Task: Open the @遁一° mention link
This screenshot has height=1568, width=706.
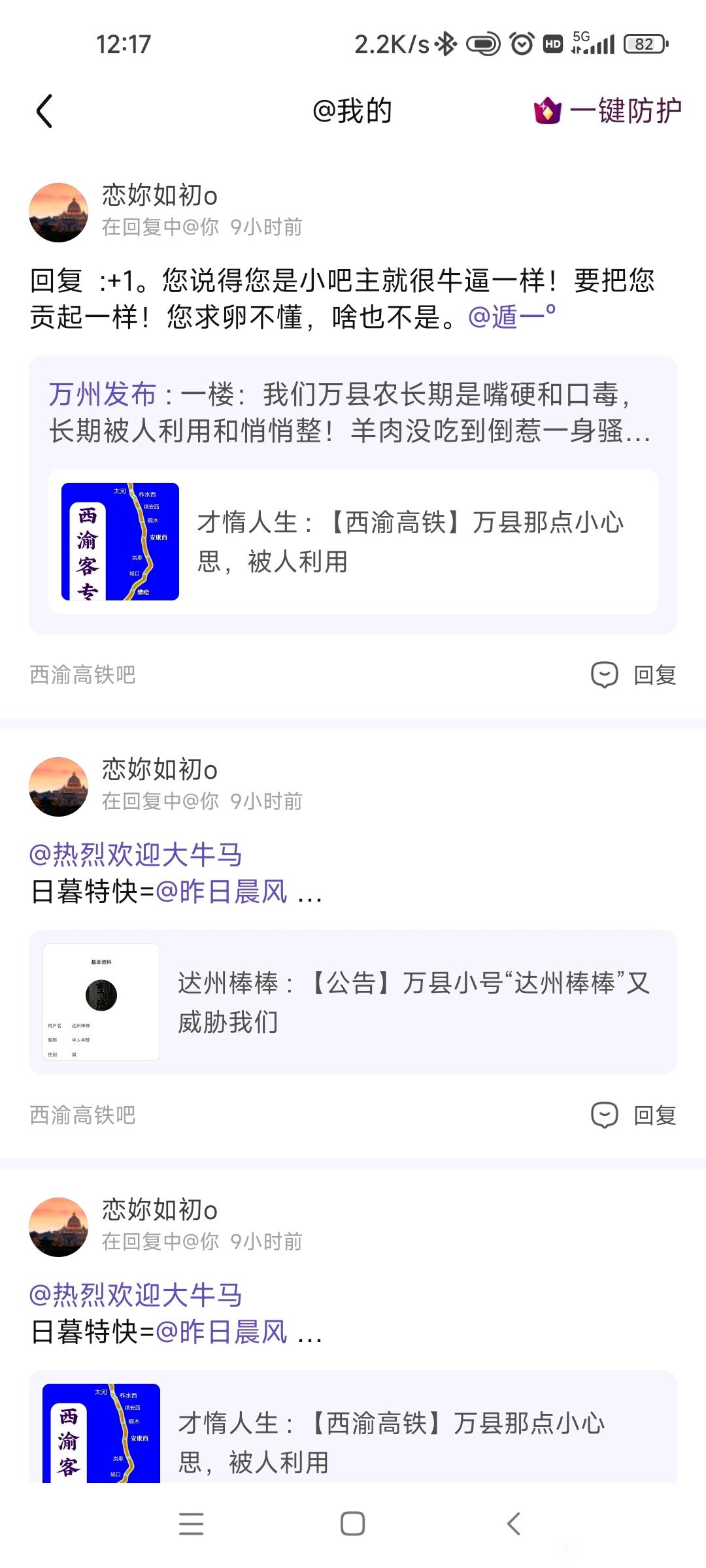Action: click(x=512, y=317)
